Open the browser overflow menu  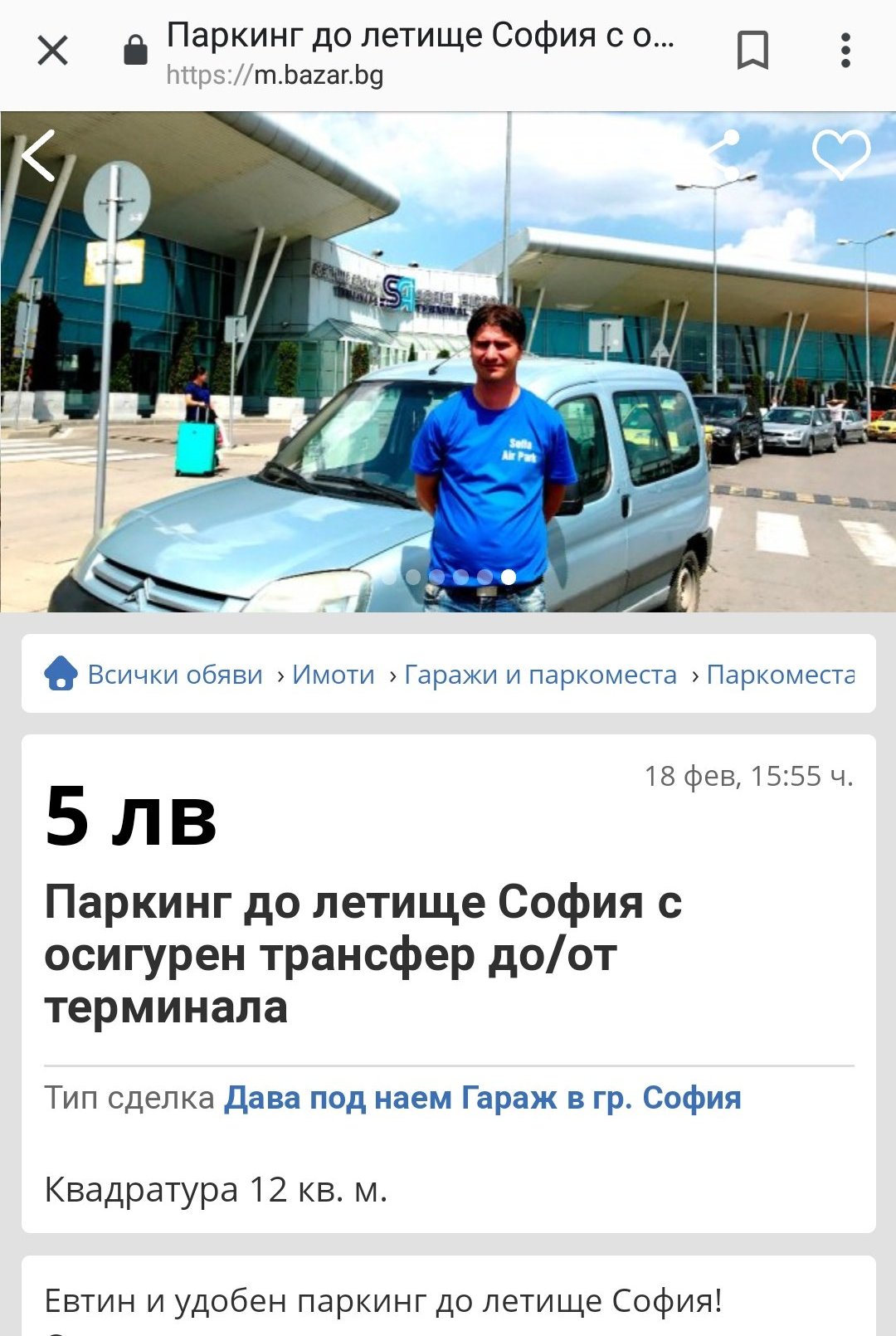[x=845, y=51]
